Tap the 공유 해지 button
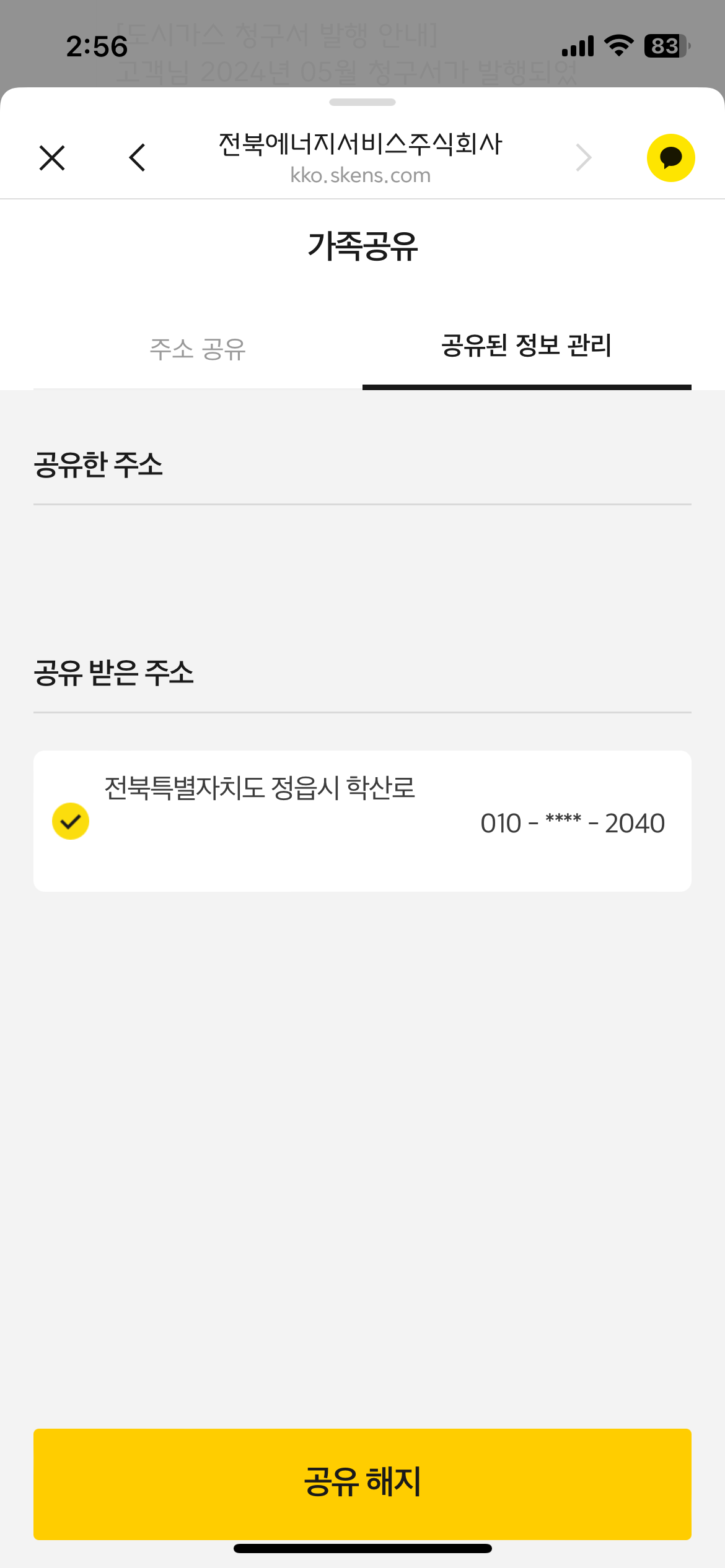Screen dimensions: 725x1568 tap(362, 1483)
